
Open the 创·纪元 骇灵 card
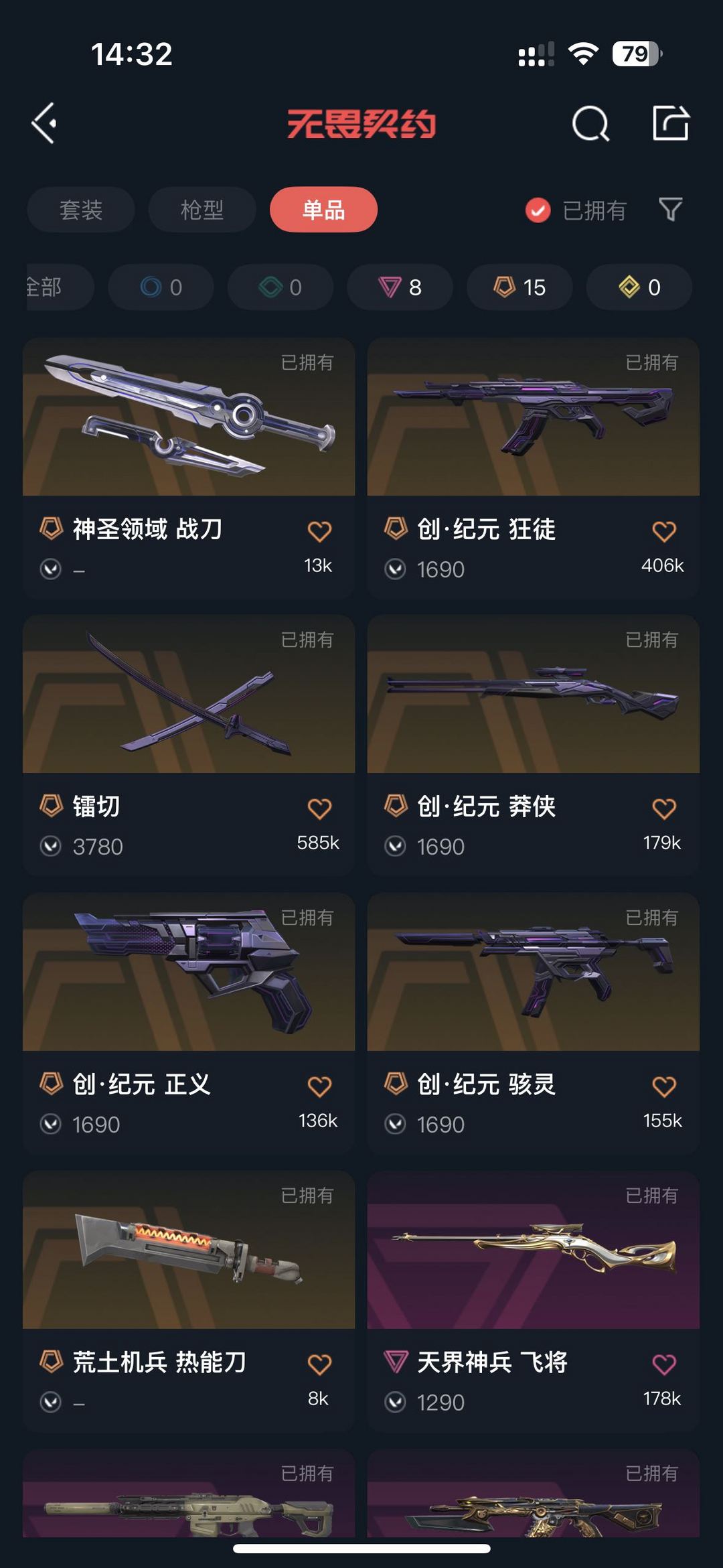tap(534, 1023)
